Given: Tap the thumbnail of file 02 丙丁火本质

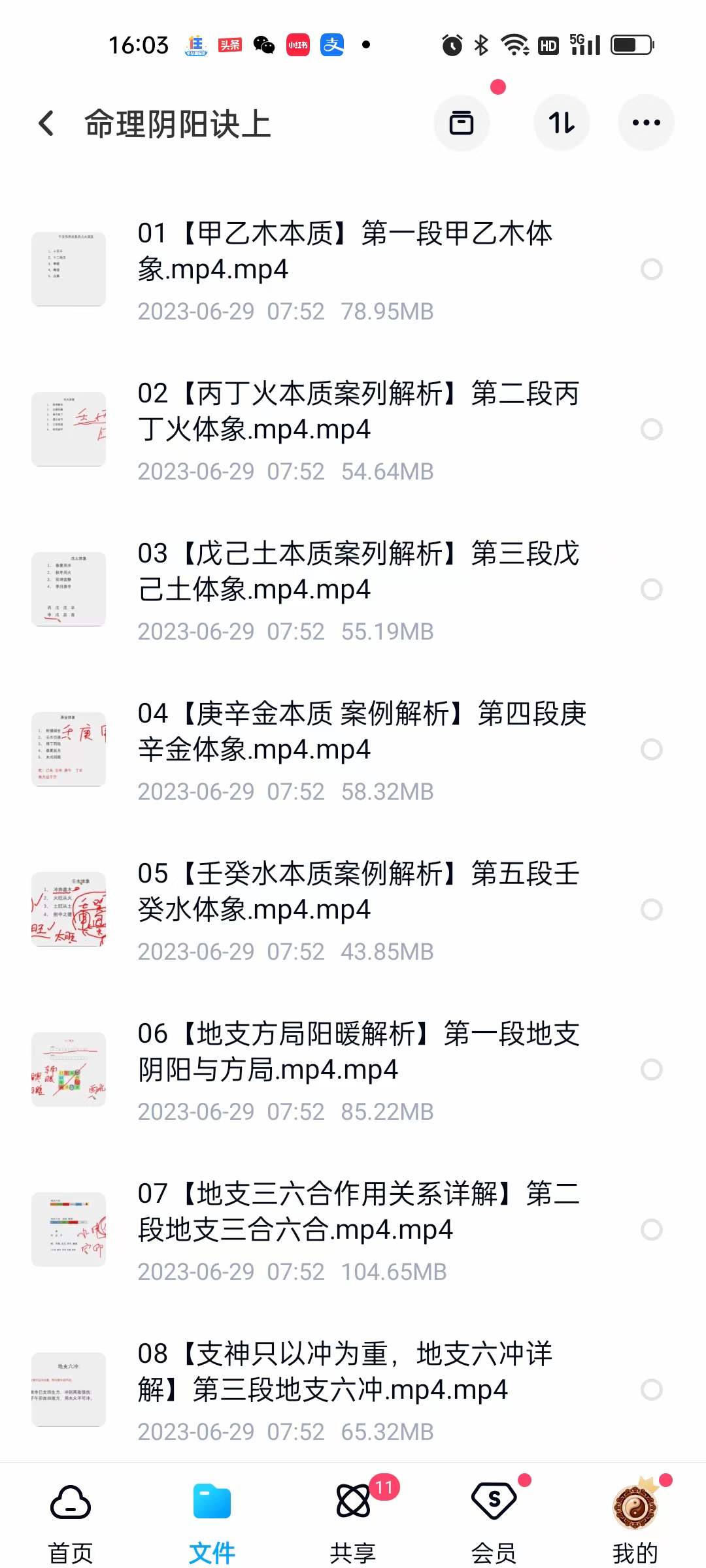Looking at the screenshot, I should [x=69, y=429].
